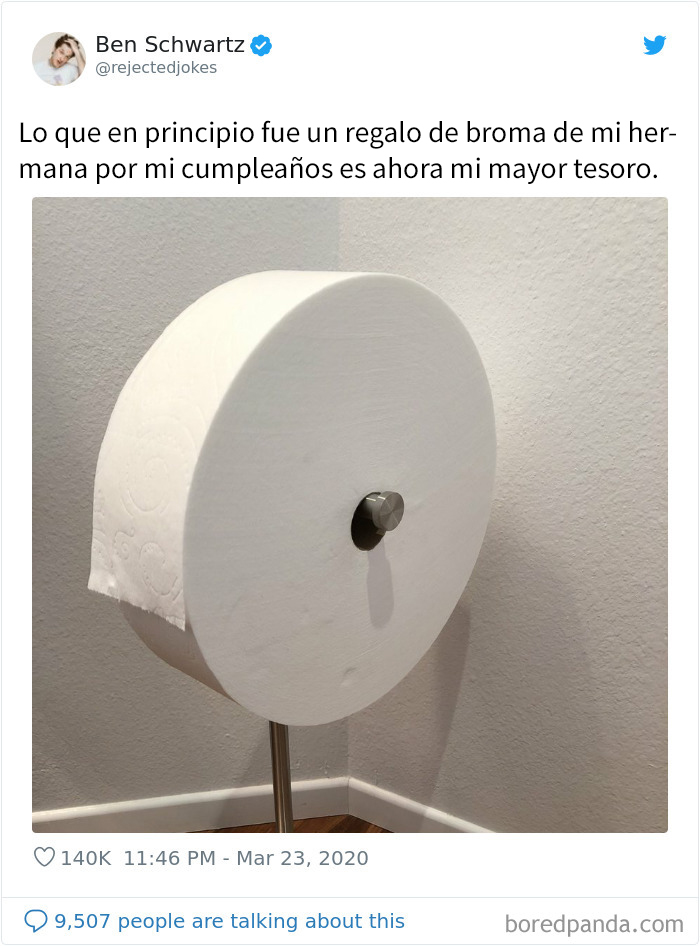Open the giant toilet paper photo
The width and height of the screenshot is (700, 946).
(x=350, y=515)
